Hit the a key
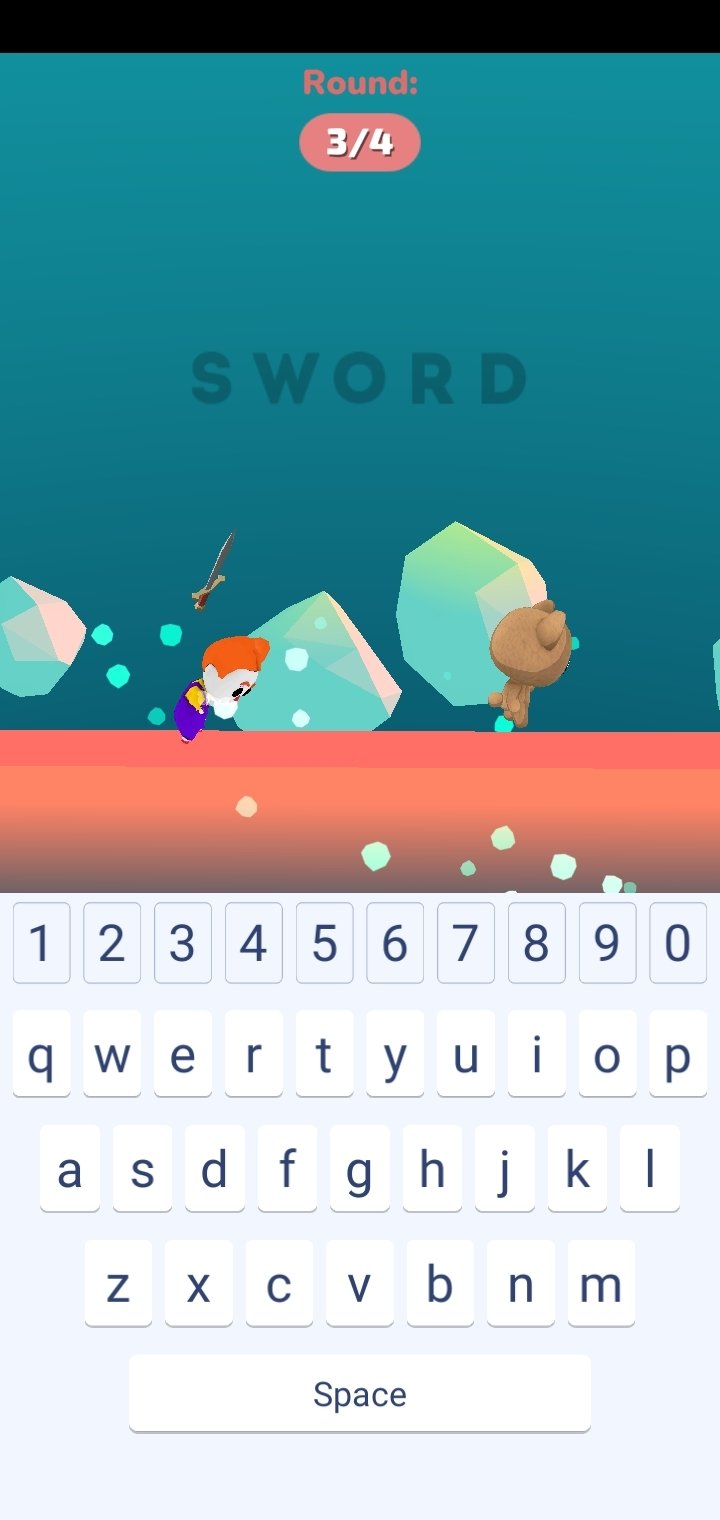720x1520 pixels. pos(69,1168)
